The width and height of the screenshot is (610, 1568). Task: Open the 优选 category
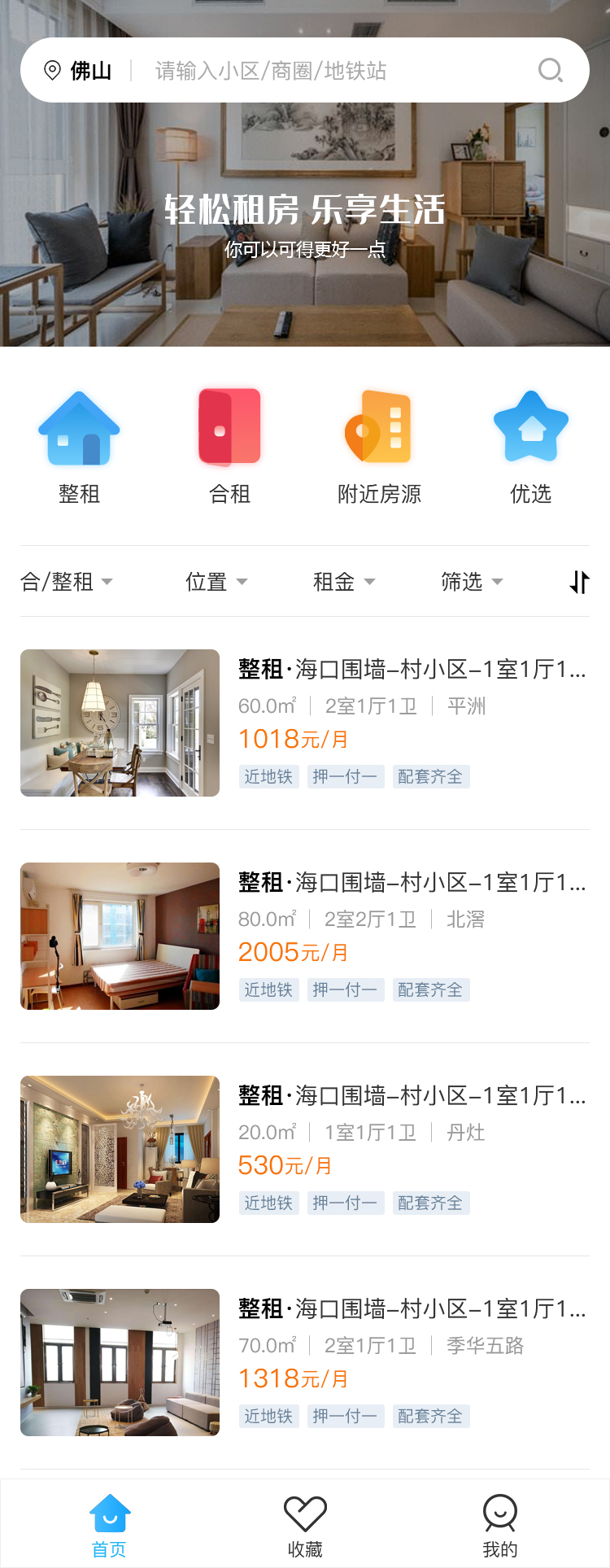click(x=530, y=446)
